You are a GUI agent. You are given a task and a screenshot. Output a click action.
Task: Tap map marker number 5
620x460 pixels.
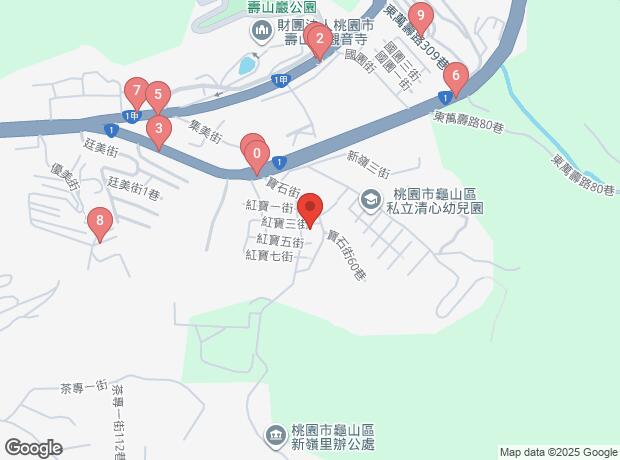156,97
